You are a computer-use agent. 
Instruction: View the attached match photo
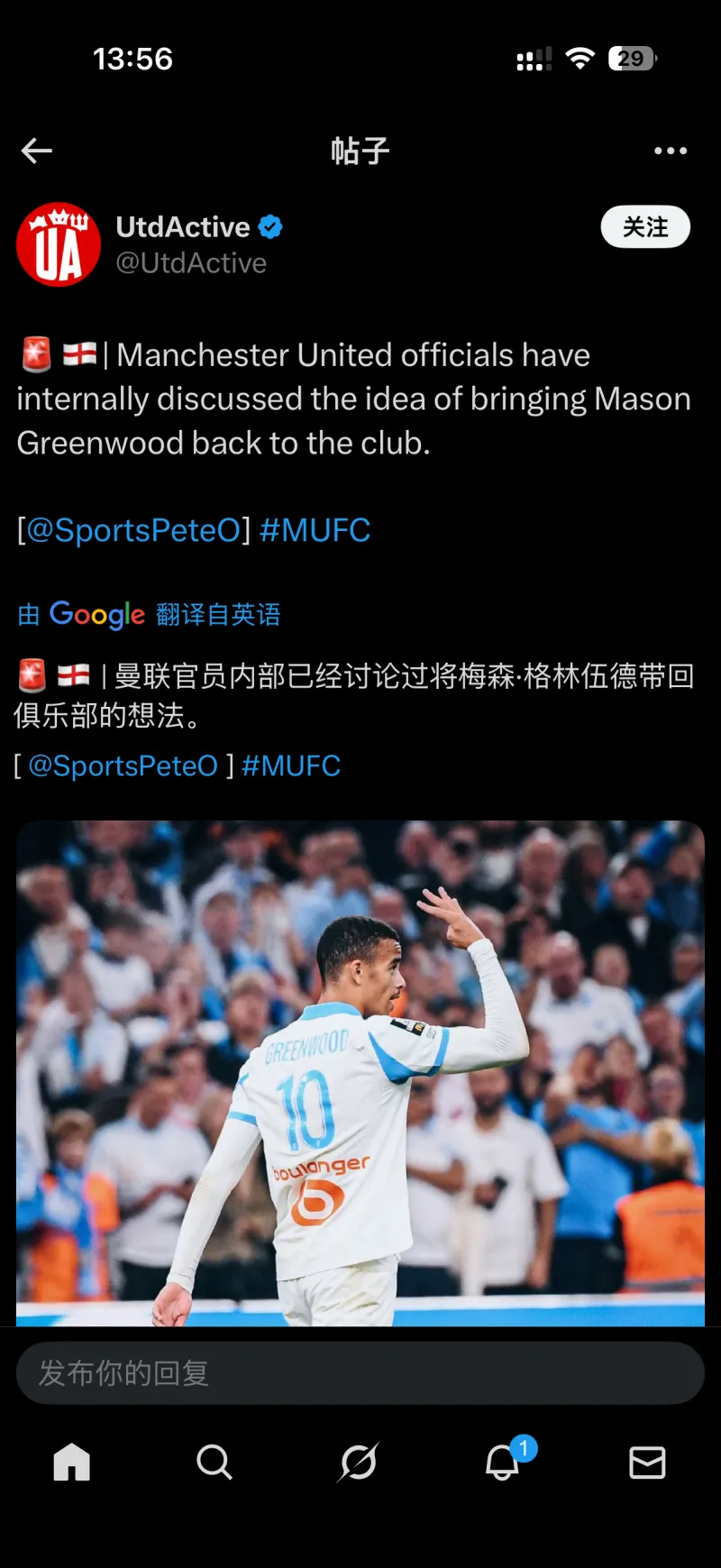(x=360, y=1073)
